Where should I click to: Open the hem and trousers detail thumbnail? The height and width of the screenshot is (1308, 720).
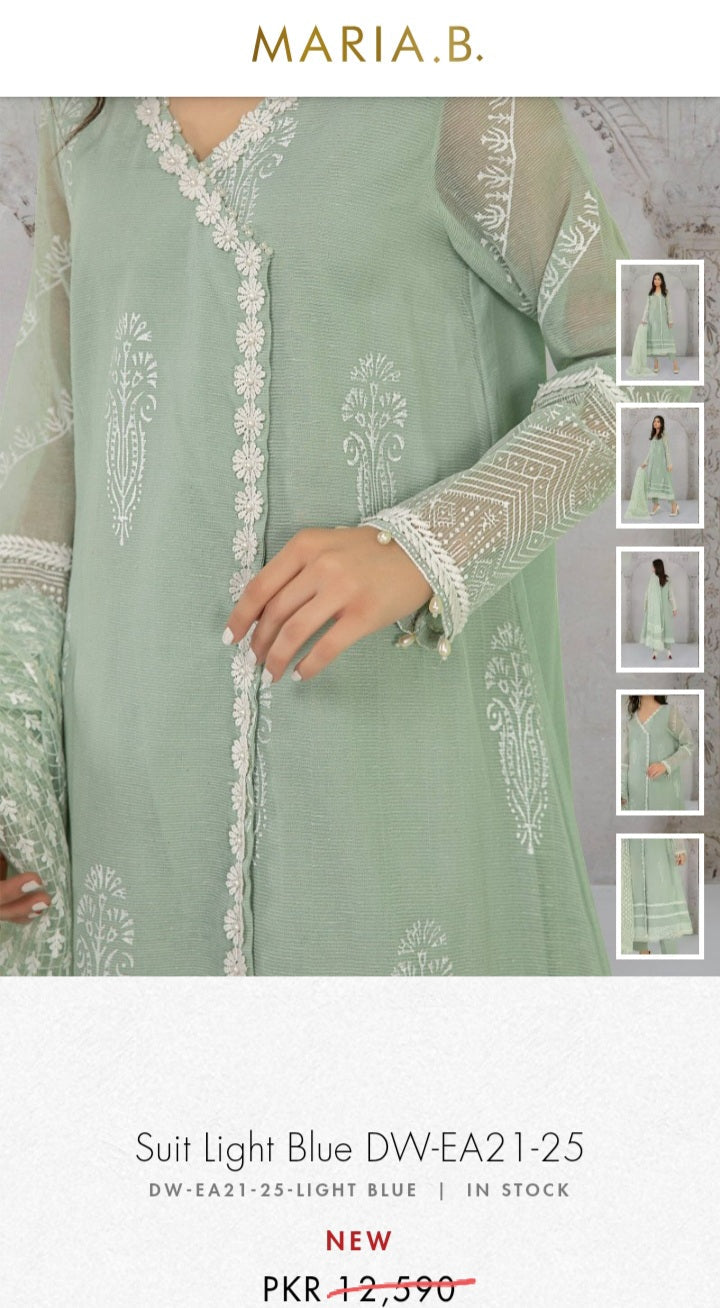(x=660, y=896)
